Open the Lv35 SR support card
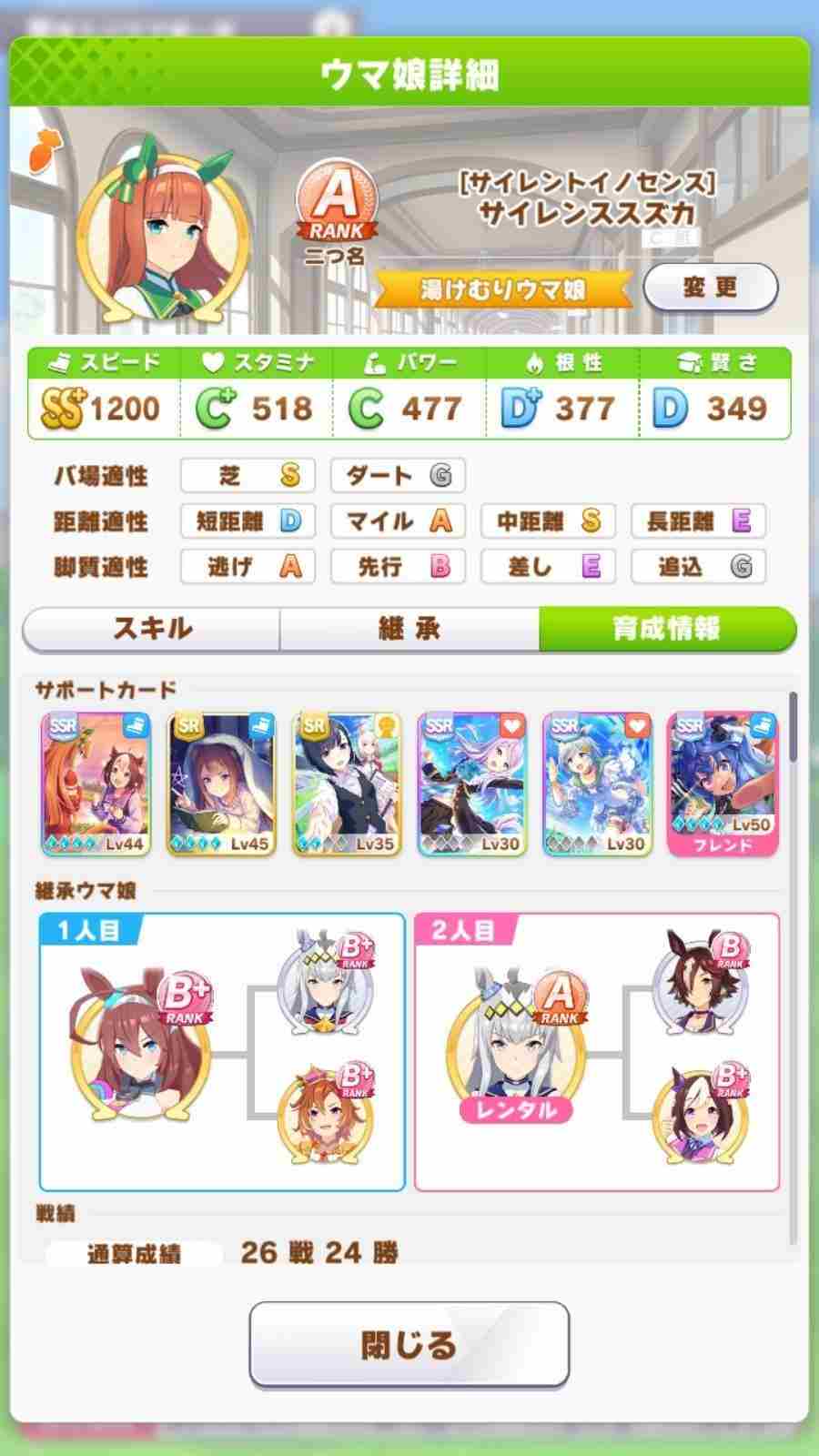 347,784
